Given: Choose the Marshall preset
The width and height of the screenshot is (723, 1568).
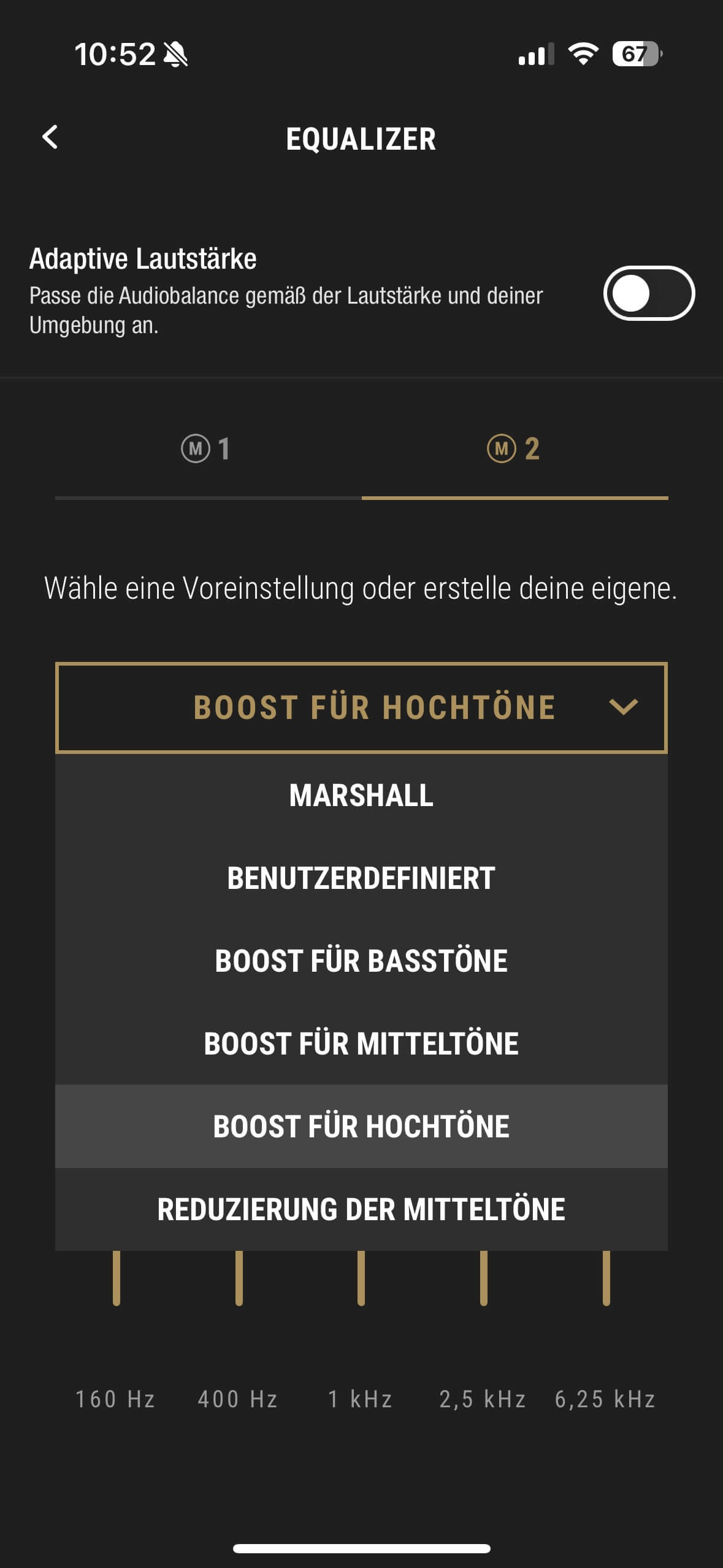Looking at the screenshot, I should (x=361, y=796).
